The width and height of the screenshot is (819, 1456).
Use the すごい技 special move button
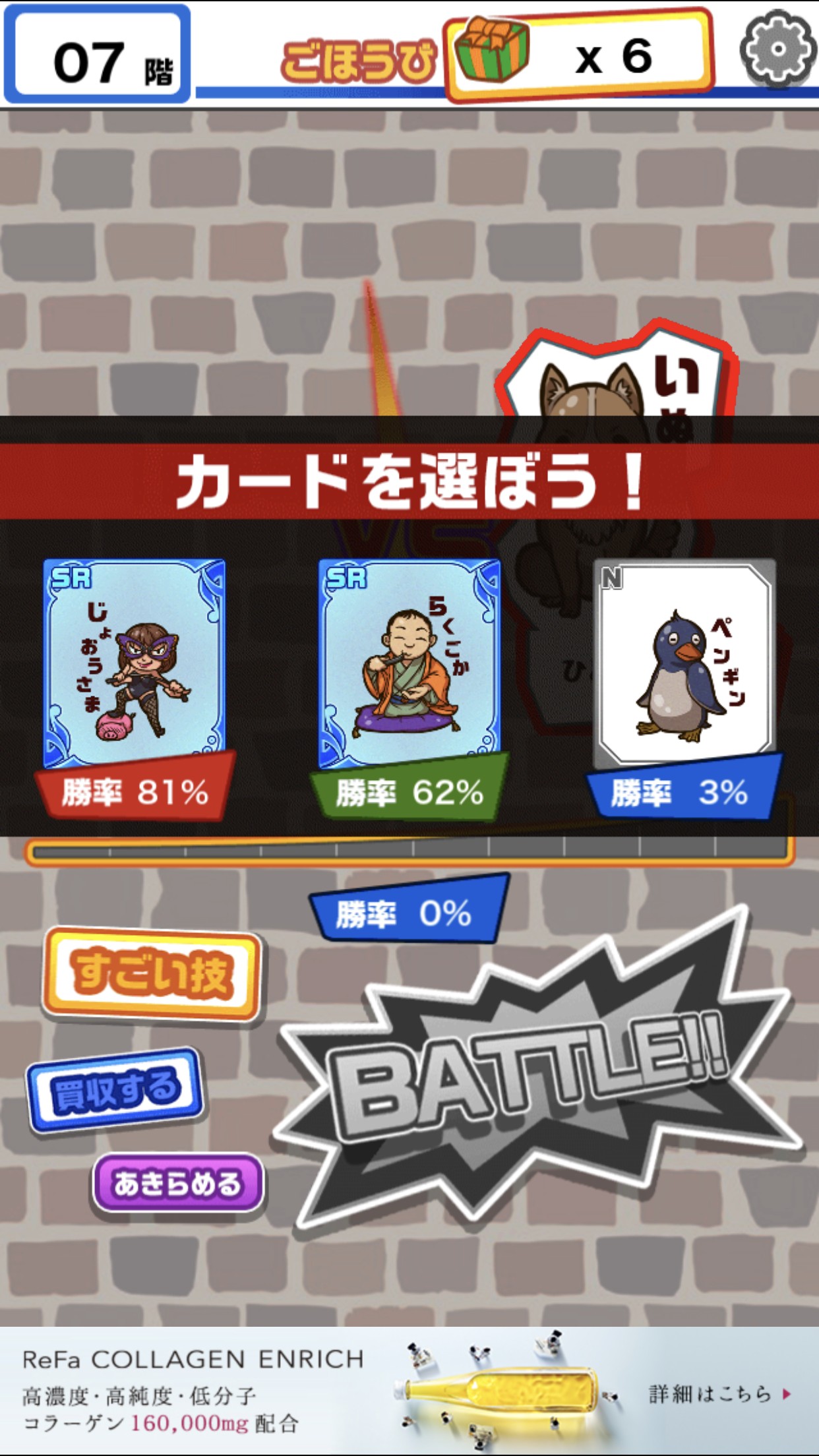pos(152,973)
